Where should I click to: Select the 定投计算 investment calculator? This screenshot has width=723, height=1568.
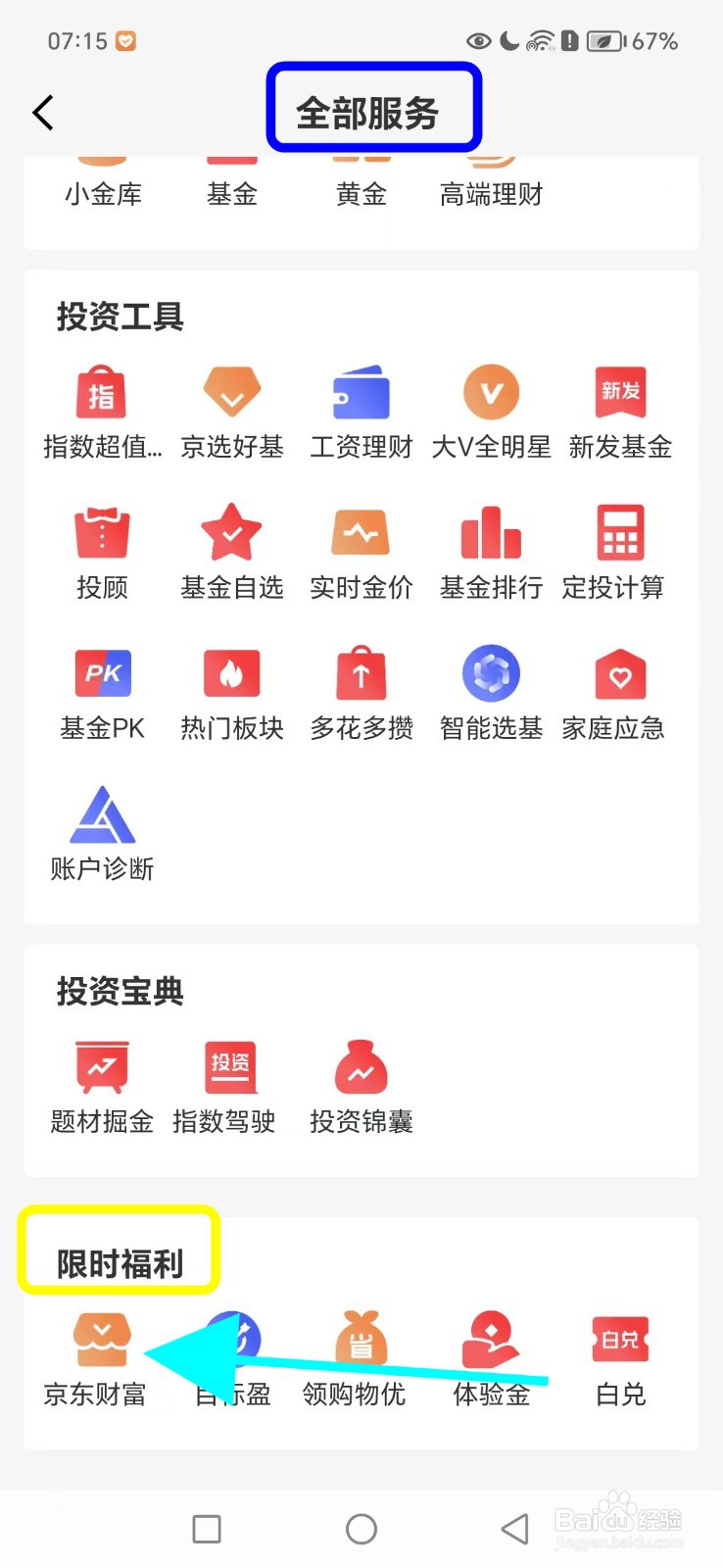tap(620, 549)
